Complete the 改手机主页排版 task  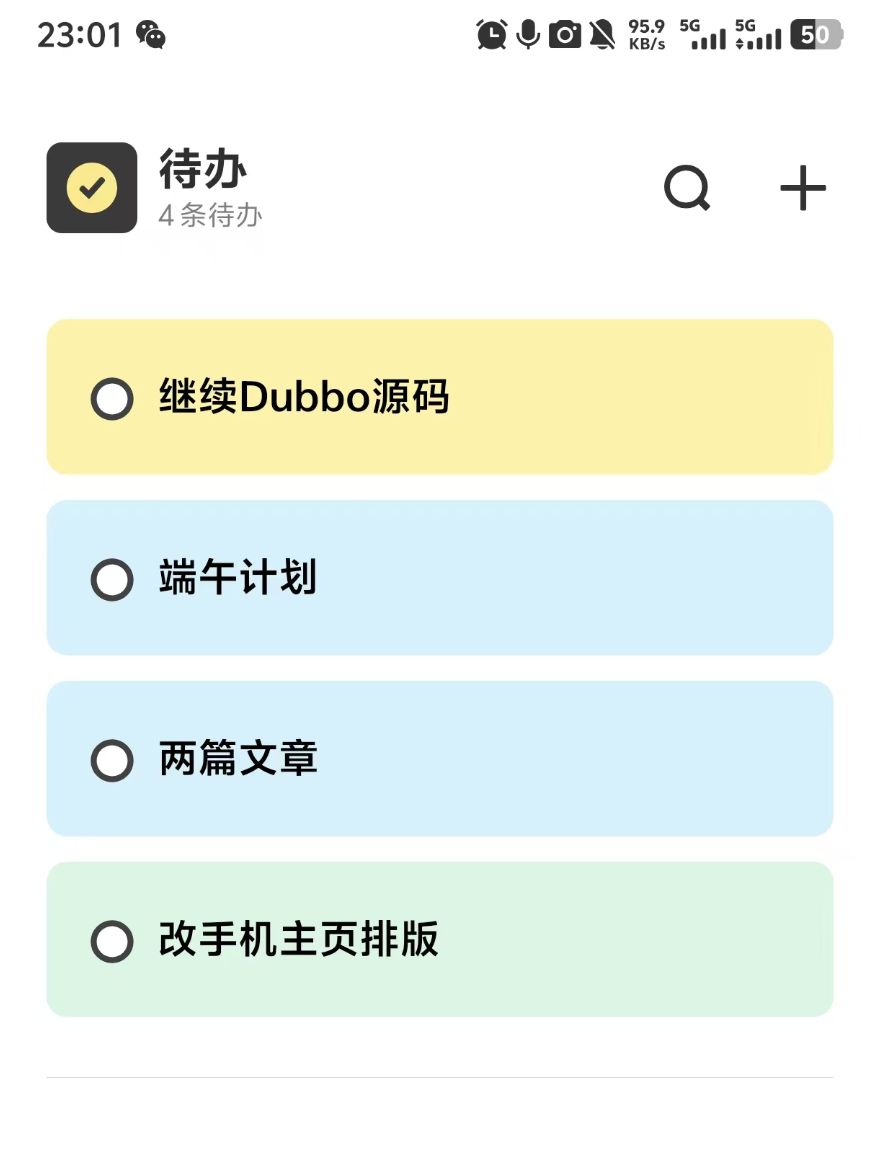(112, 941)
